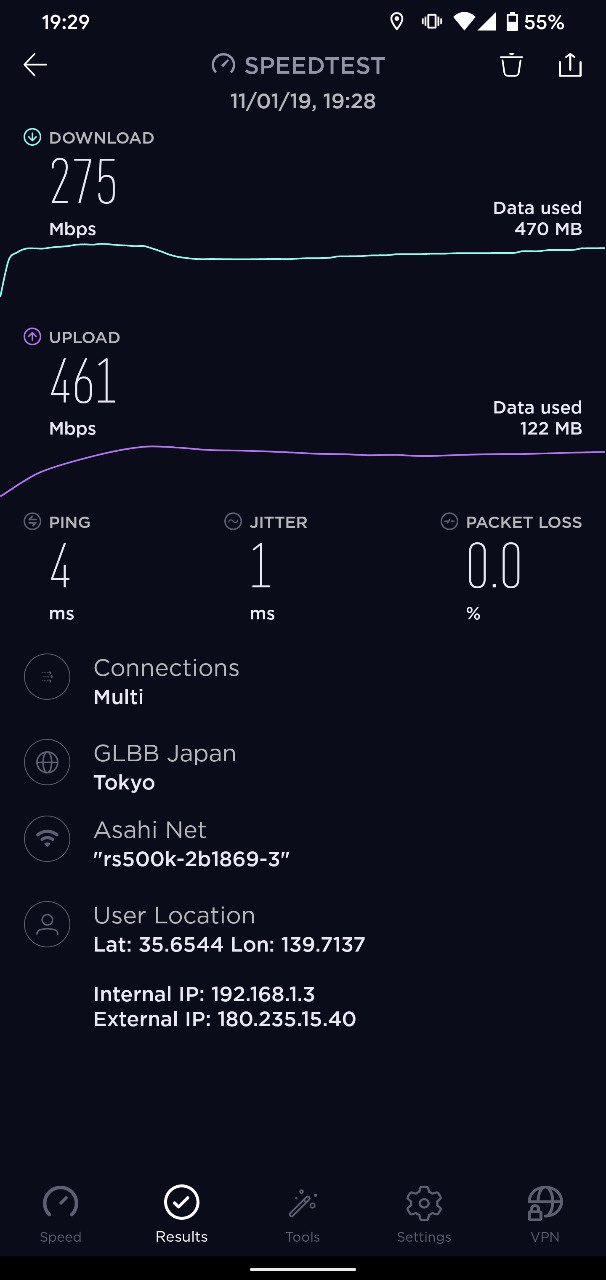Switch to the VPN tab

pyautogui.click(x=545, y=1215)
